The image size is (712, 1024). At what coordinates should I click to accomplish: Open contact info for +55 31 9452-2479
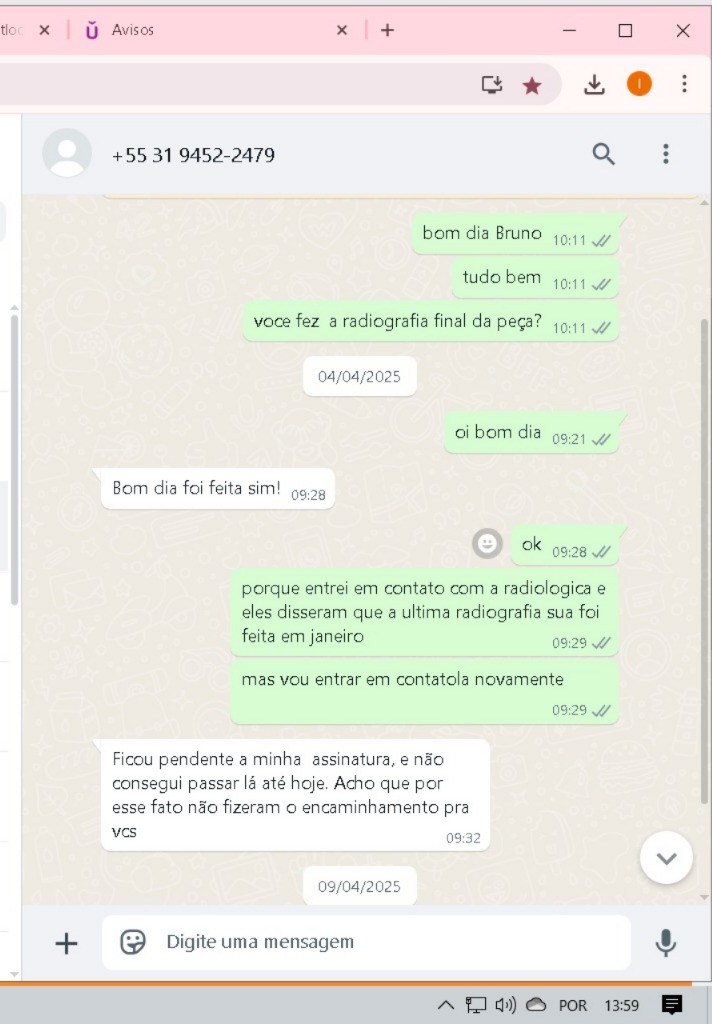(x=193, y=155)
